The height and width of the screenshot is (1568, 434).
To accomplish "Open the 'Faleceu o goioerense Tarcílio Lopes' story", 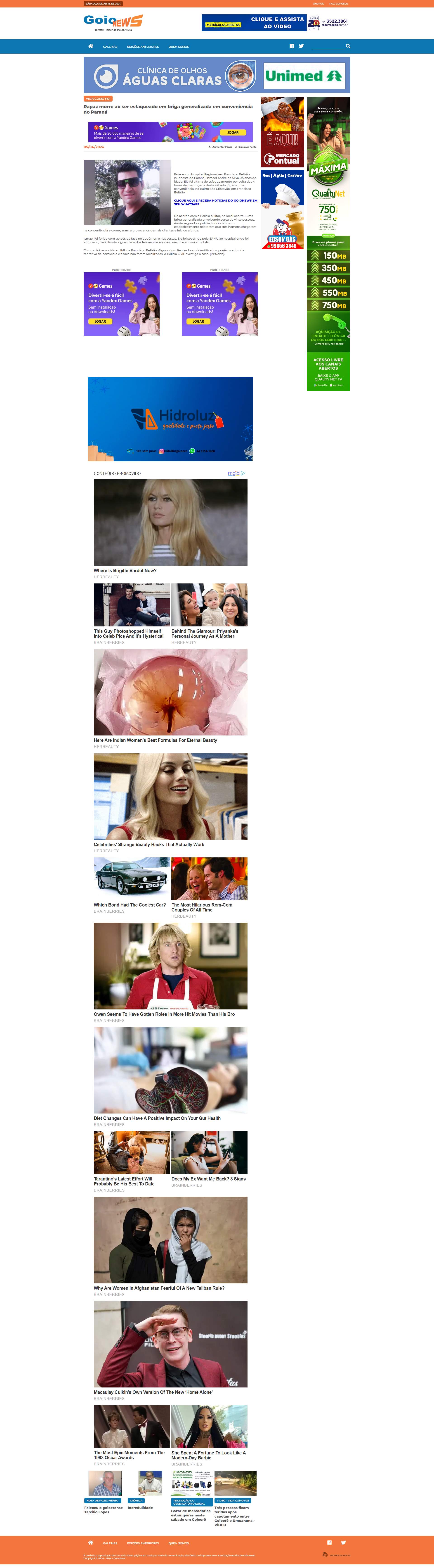I will (103, 1510).
